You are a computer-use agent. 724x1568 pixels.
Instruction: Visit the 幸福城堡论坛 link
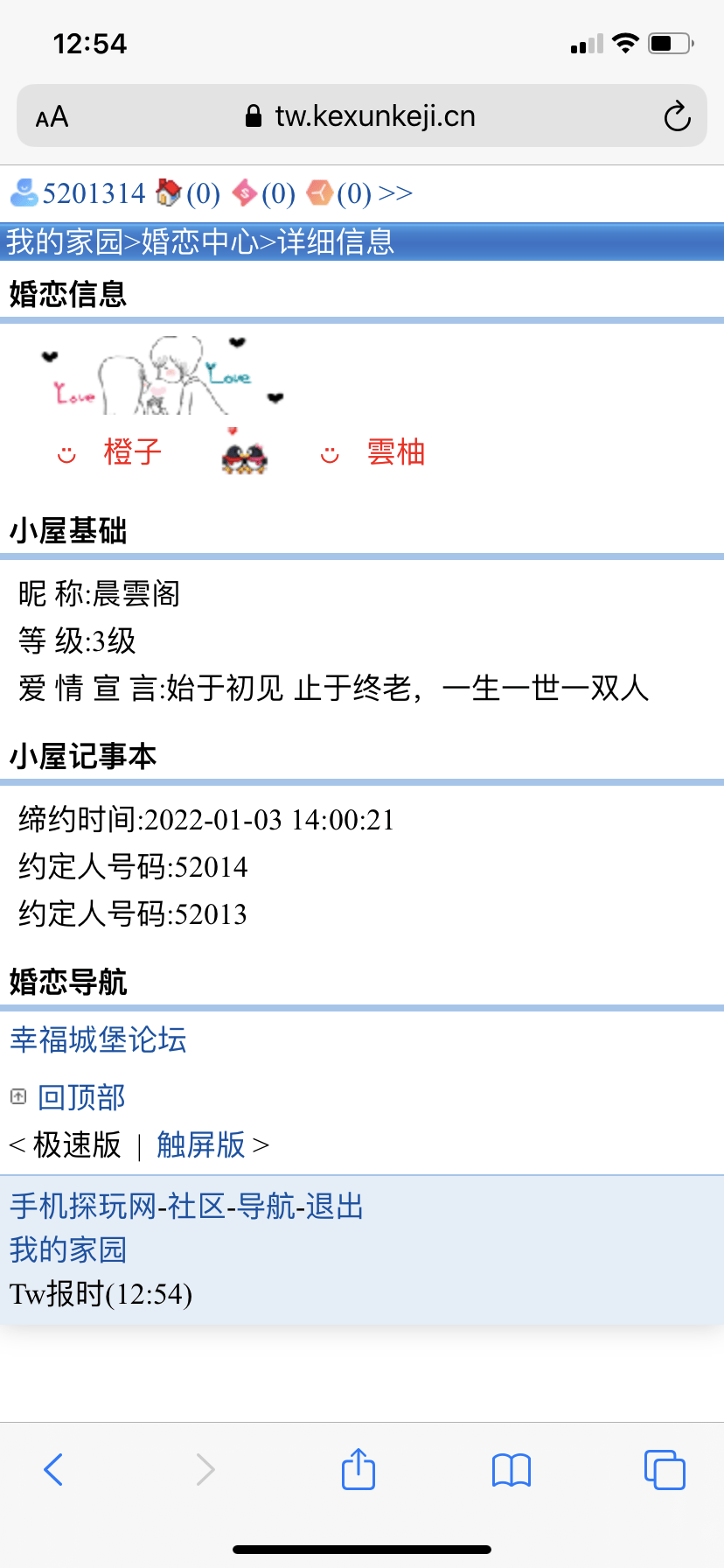click(98, 1039)
